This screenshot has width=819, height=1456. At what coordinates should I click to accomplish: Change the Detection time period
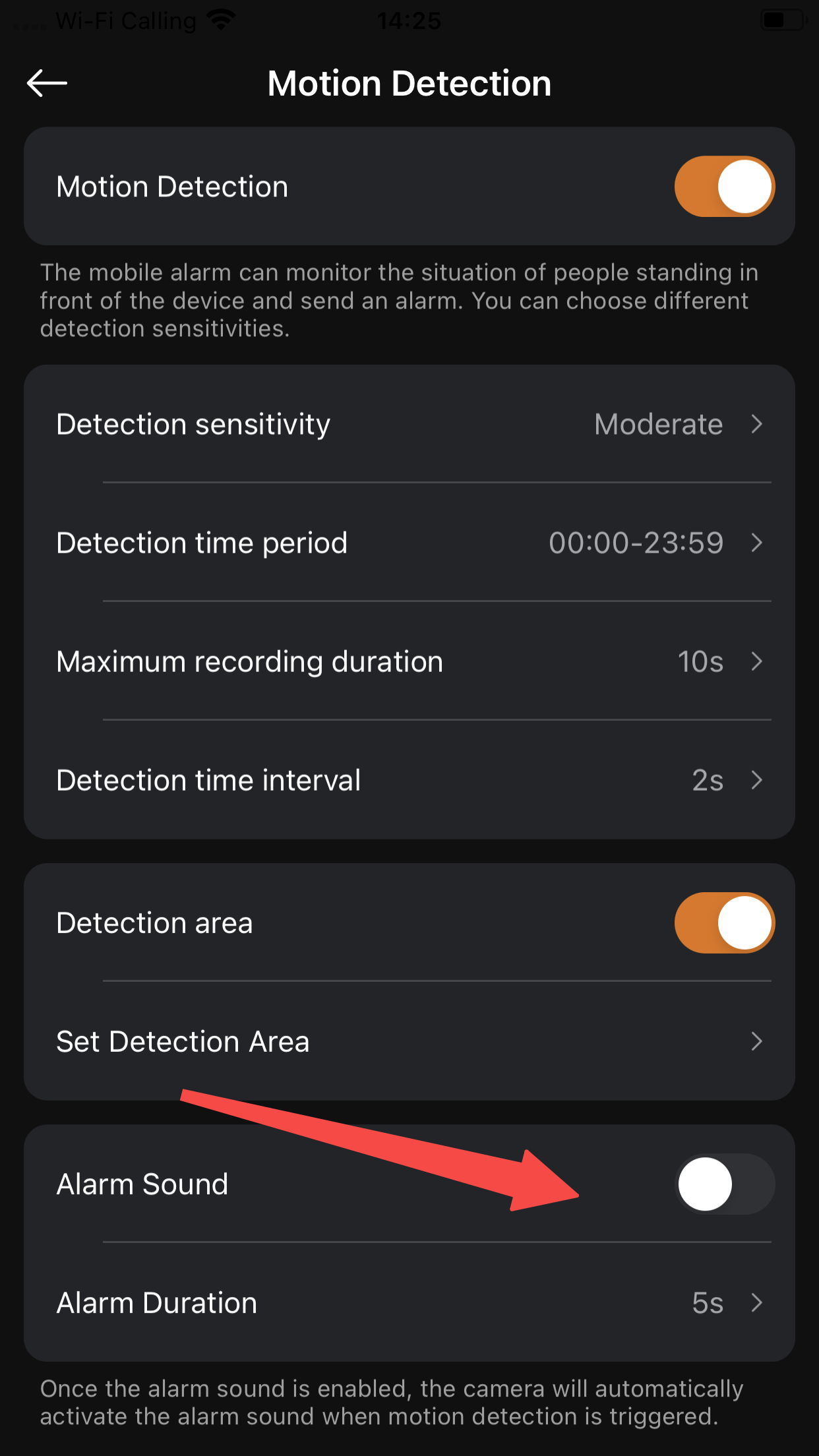pos(409,543)
